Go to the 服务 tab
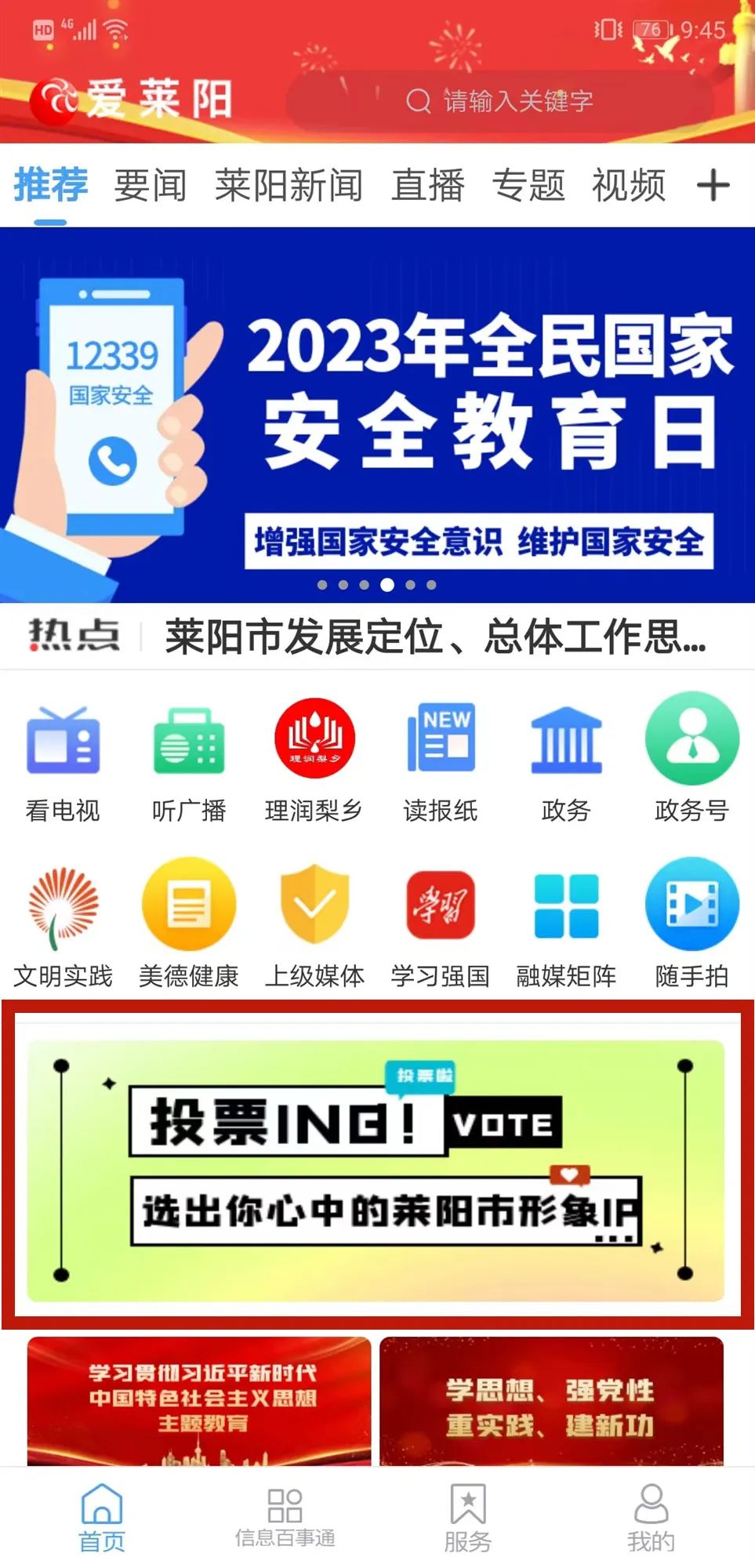This screenshot has height=1568, width=755. coord(467,1518)
